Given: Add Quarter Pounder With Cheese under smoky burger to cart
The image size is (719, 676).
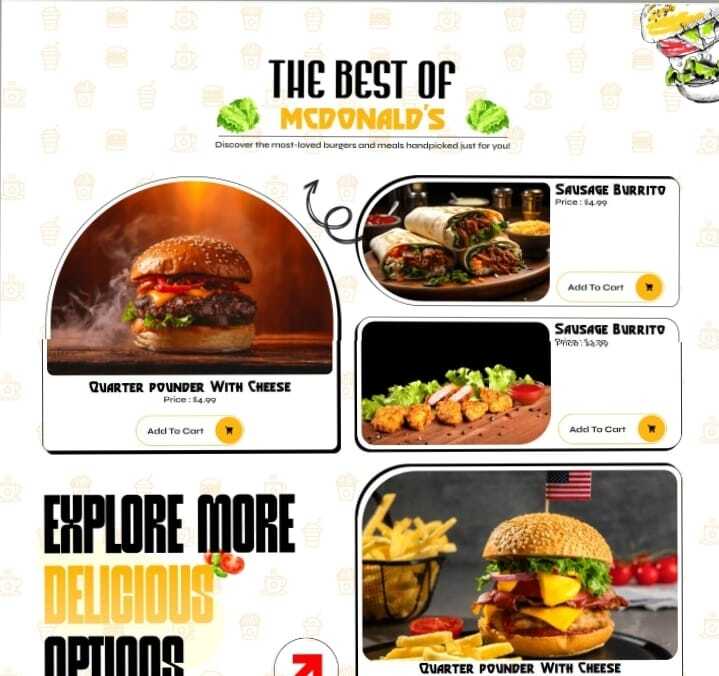Looking at the screenshot, I should point(190,431).
